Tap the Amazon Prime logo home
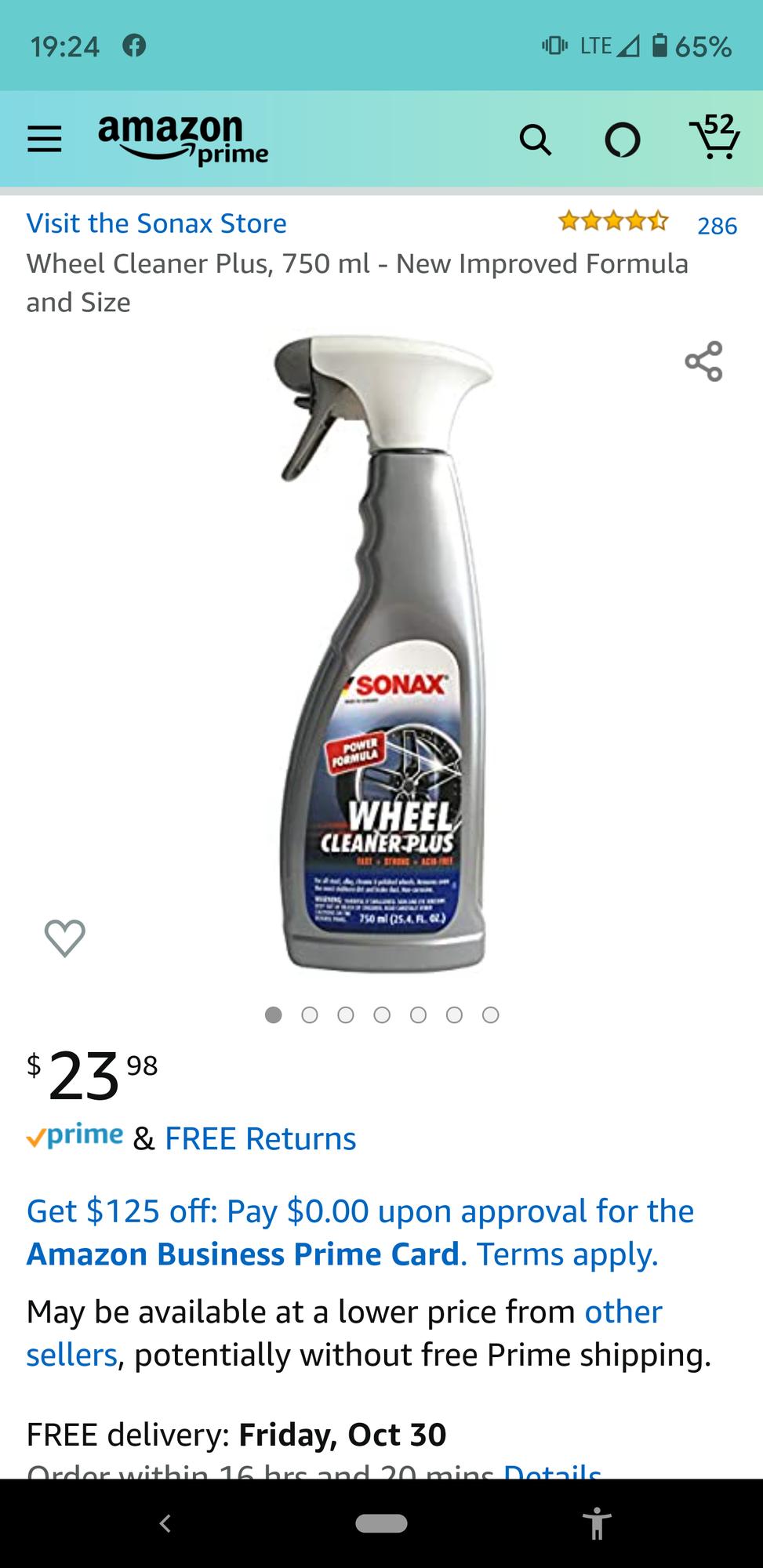Image resolution: width=763 pixels, height=1568 pixels. pos(183,139)
